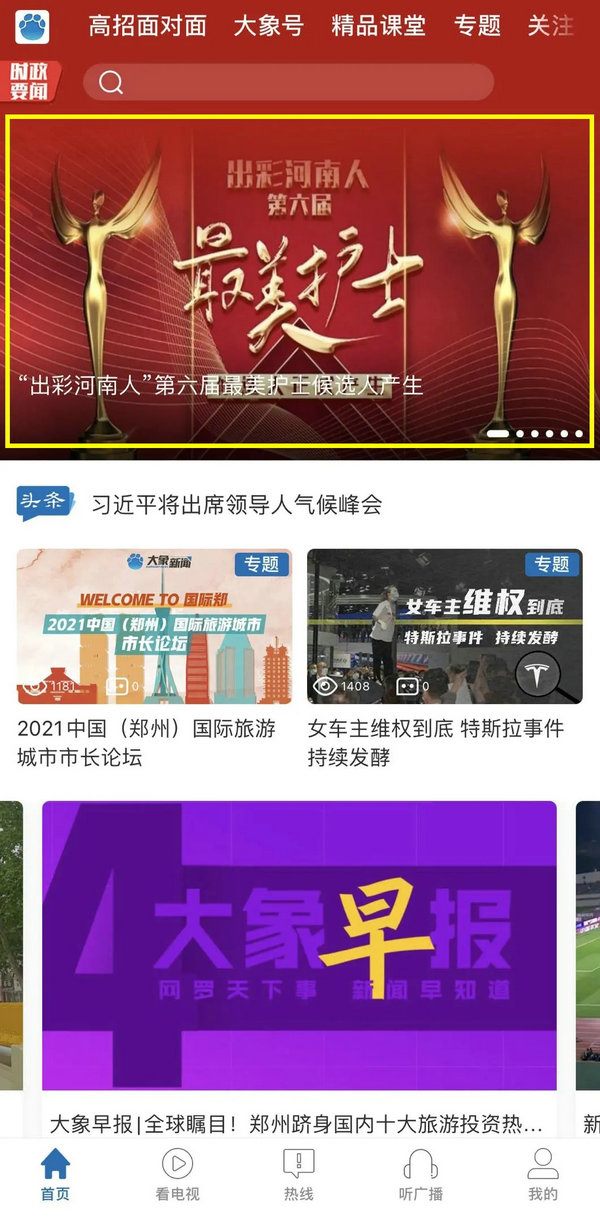
Task: Switch to the 关注 tab
Action: pyautogui.click(x=551, y=26)
